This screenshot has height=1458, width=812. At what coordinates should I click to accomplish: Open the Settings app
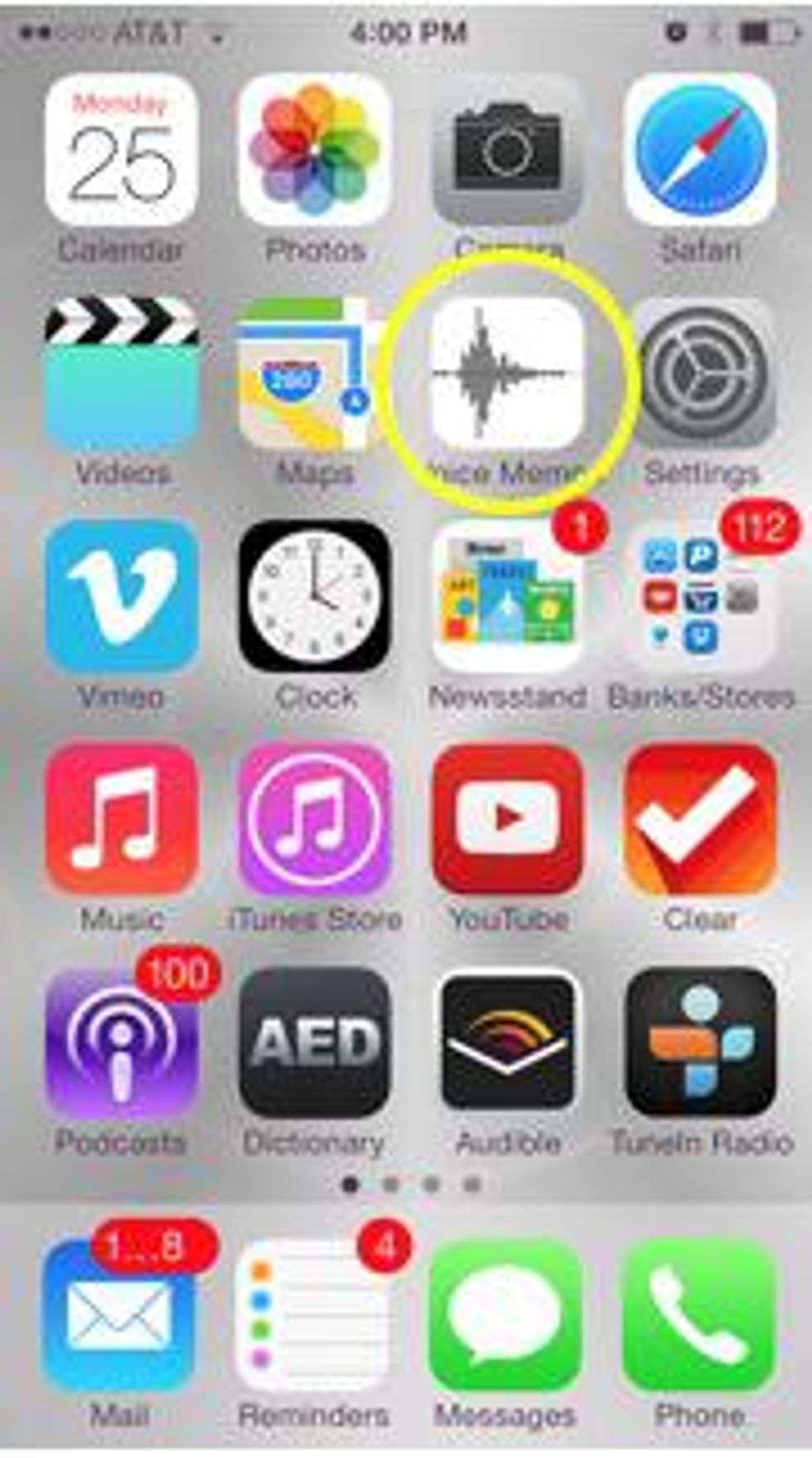point(701,375)
